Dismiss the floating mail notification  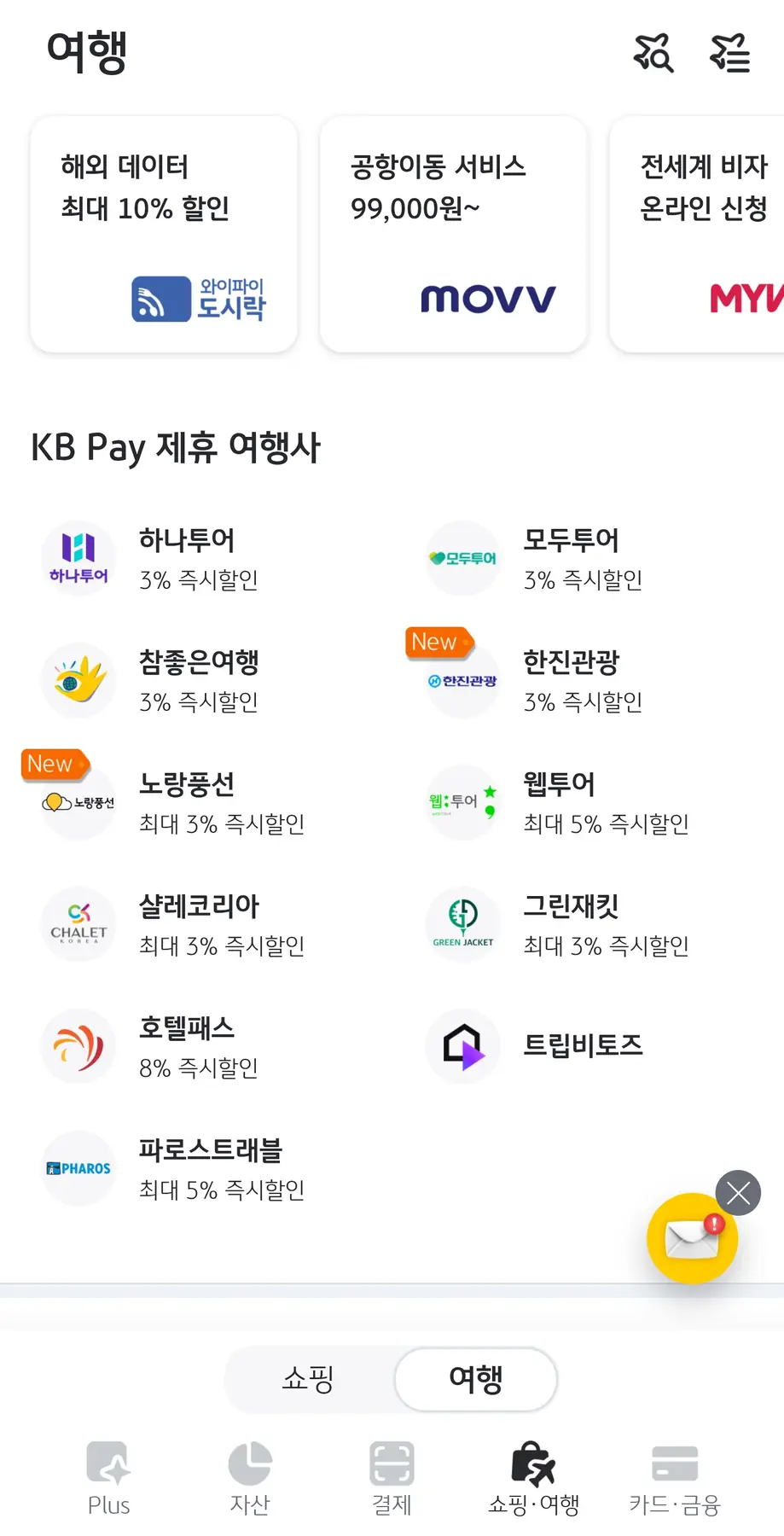pyautogui.click(x=738, y=1192)
